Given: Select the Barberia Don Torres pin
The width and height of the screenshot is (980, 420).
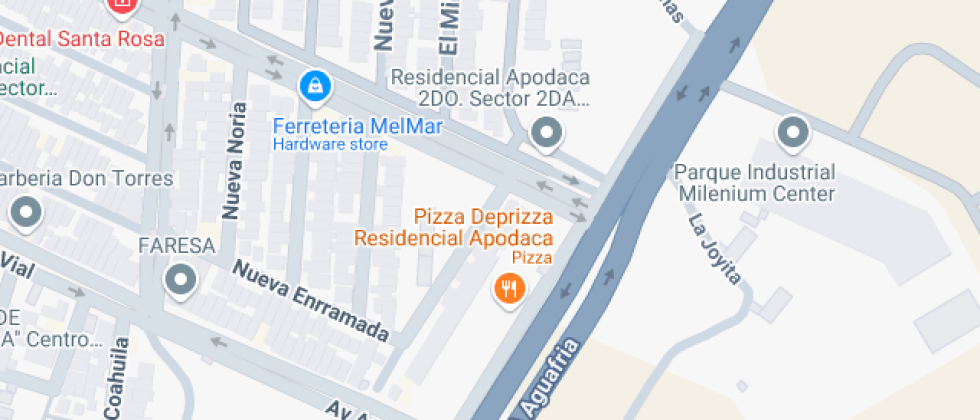Looking at the screenshot, I should pyautogui.click(x=25, y=212).
